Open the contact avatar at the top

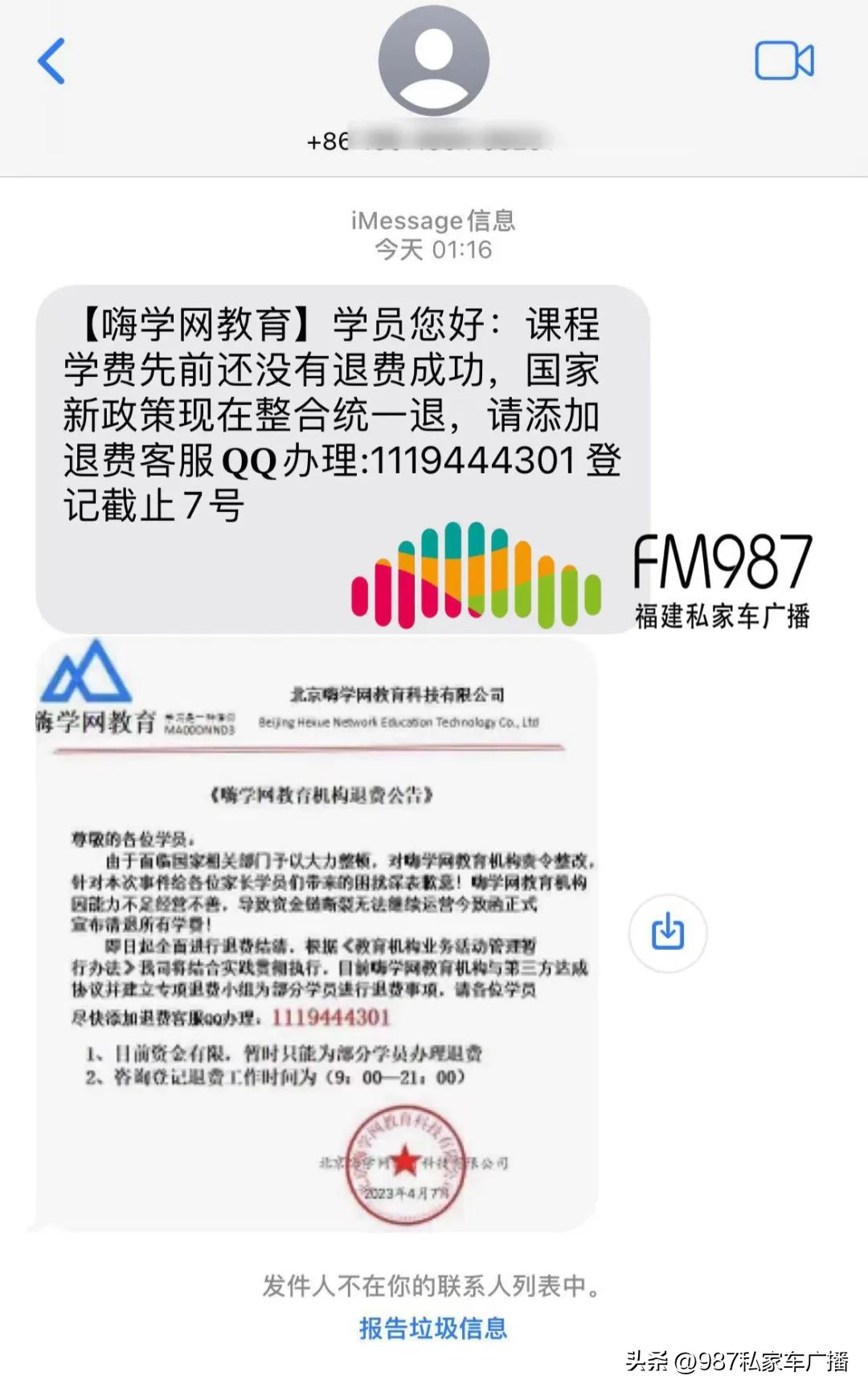click(x=433, y=64)
